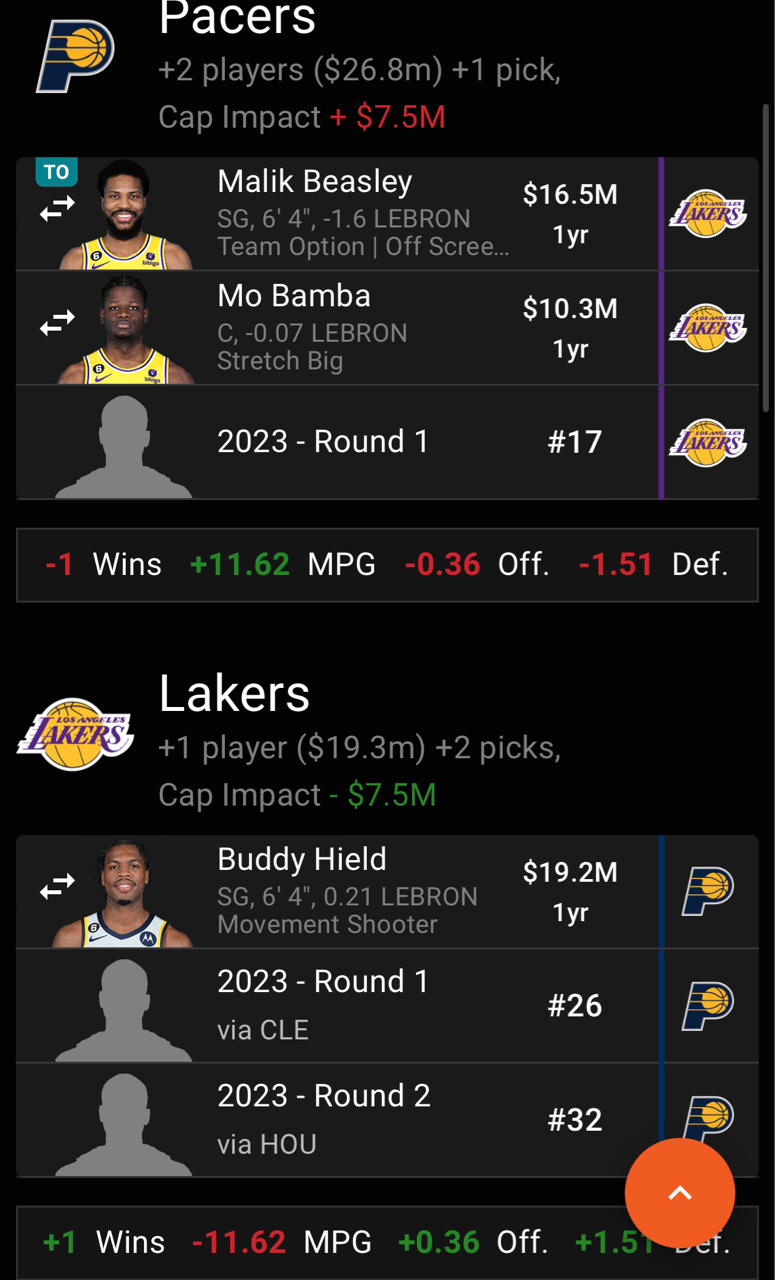Open Malik Beasley's player row
This screenshot has height=1280, width=775.
(x=387, y=214)
